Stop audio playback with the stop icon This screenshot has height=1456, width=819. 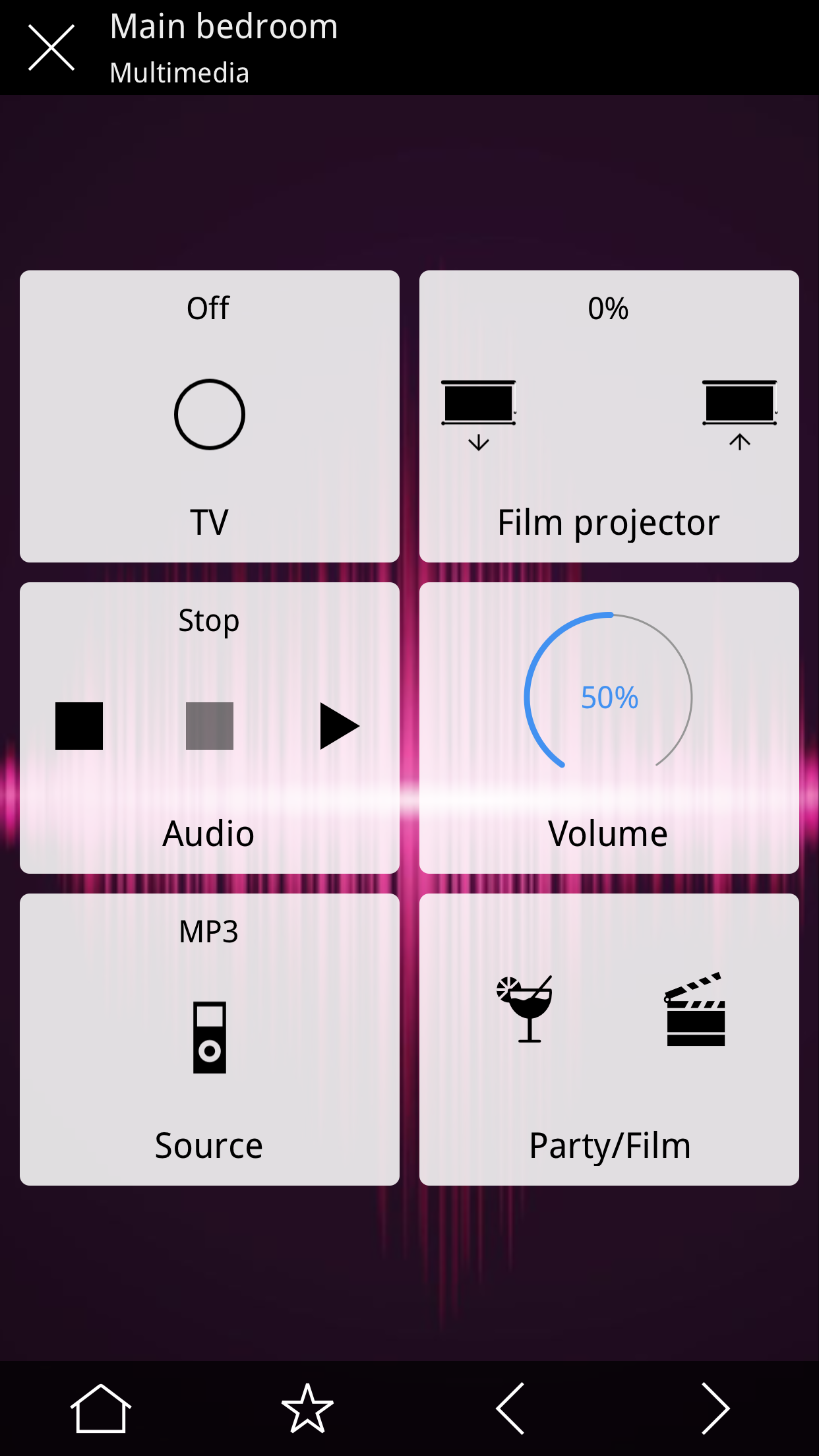coord(79,725)
